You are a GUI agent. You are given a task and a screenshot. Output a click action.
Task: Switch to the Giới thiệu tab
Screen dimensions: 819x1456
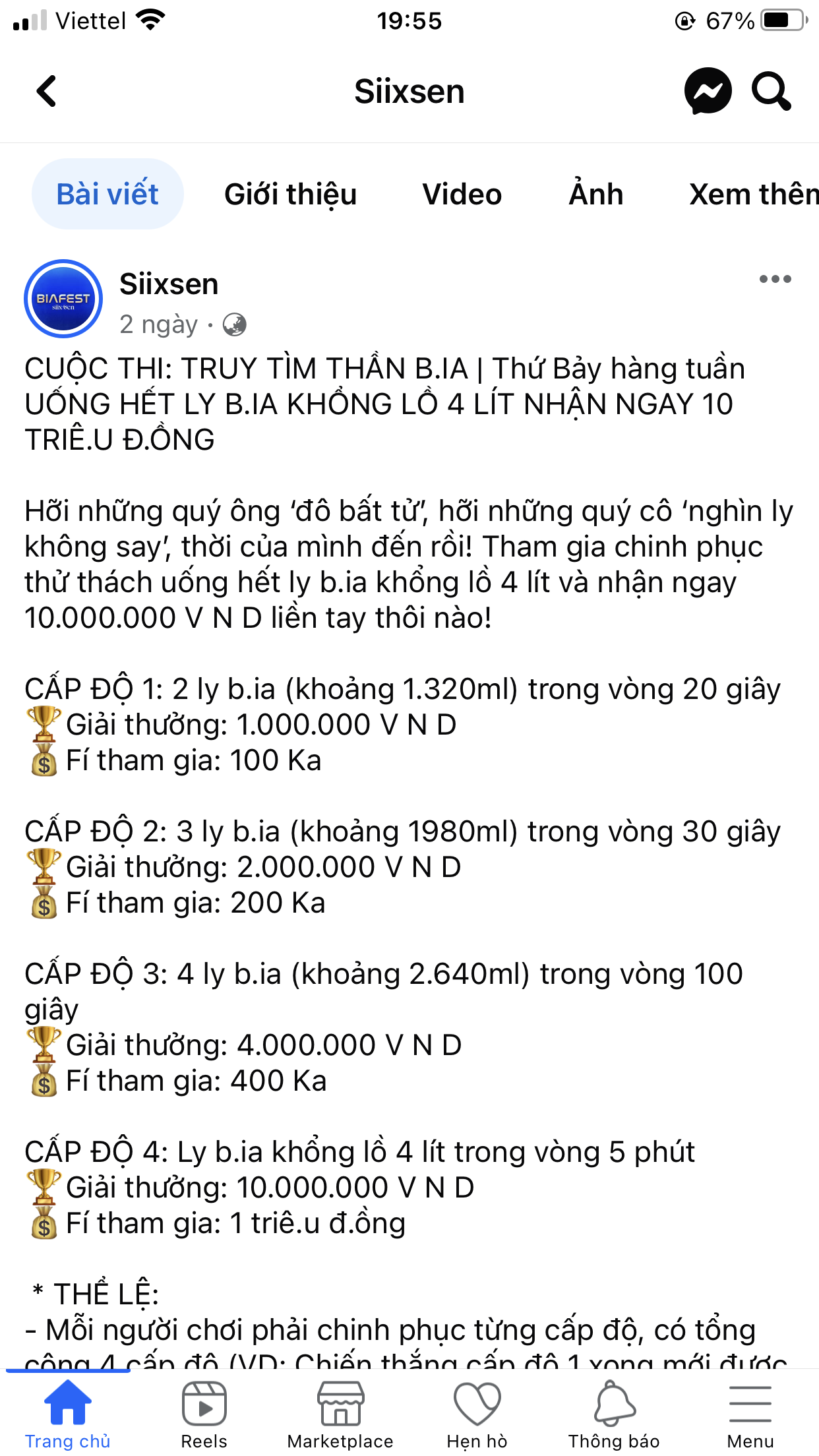tap(289, 193)
